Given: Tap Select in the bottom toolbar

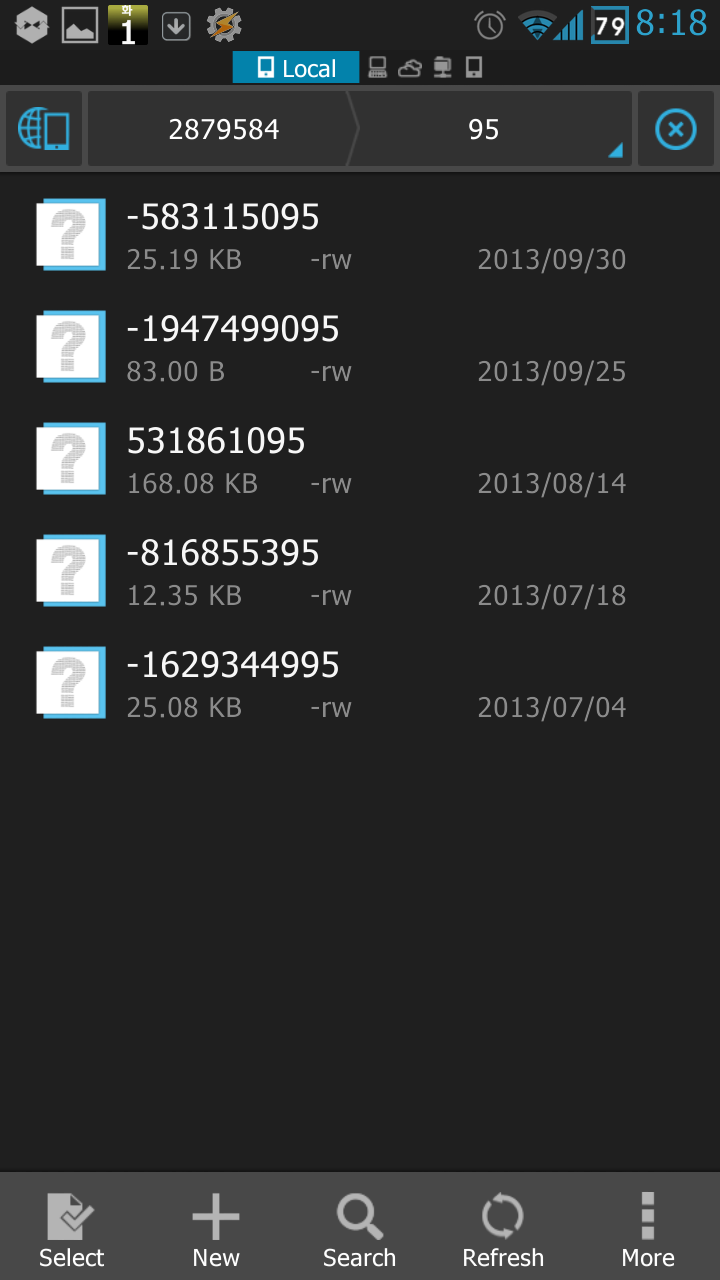Looking at the screenshot, I should click(71, 1230).
